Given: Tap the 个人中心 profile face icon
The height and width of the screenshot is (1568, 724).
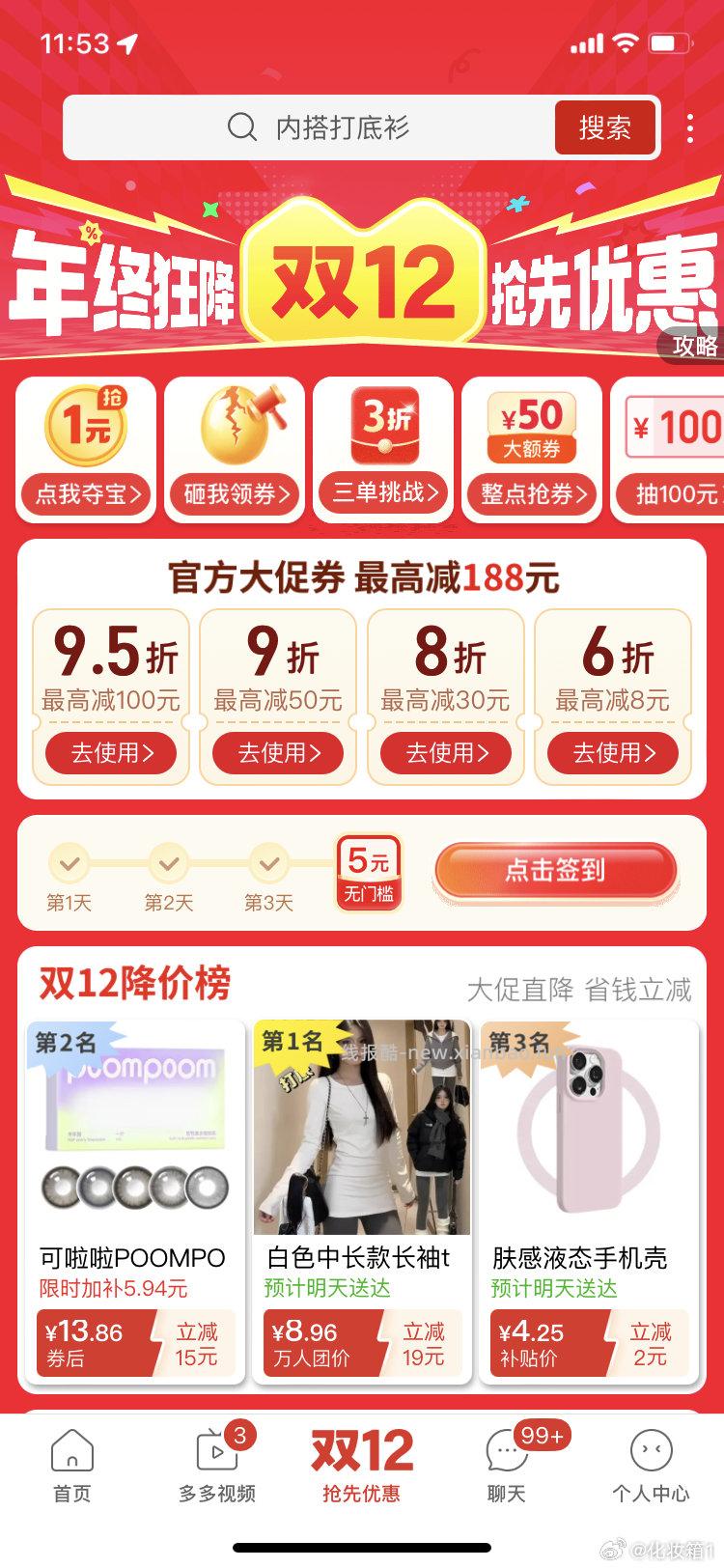Looking at the screenshot, I should coord(652,1450).
